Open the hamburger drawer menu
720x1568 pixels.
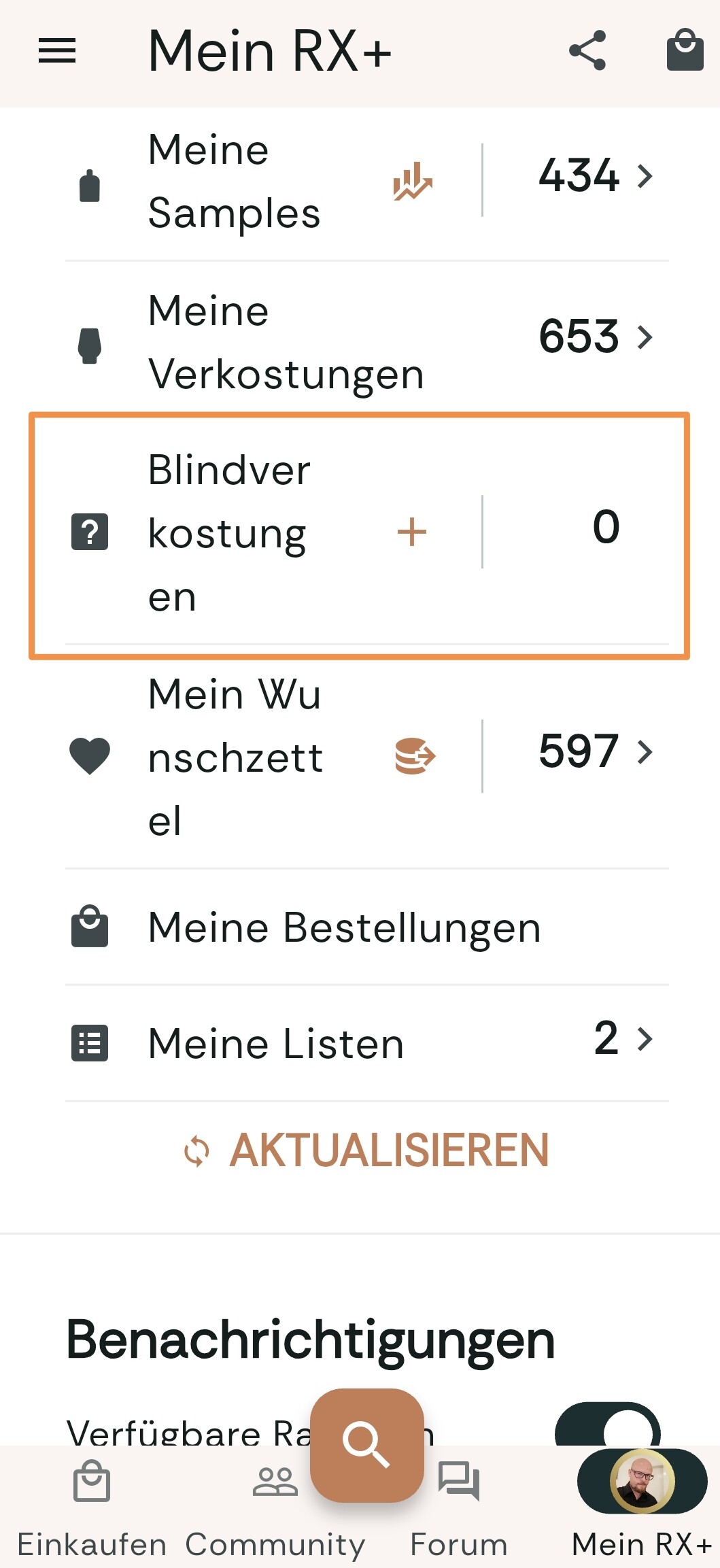pyautogui.click(x=57, y=50)
